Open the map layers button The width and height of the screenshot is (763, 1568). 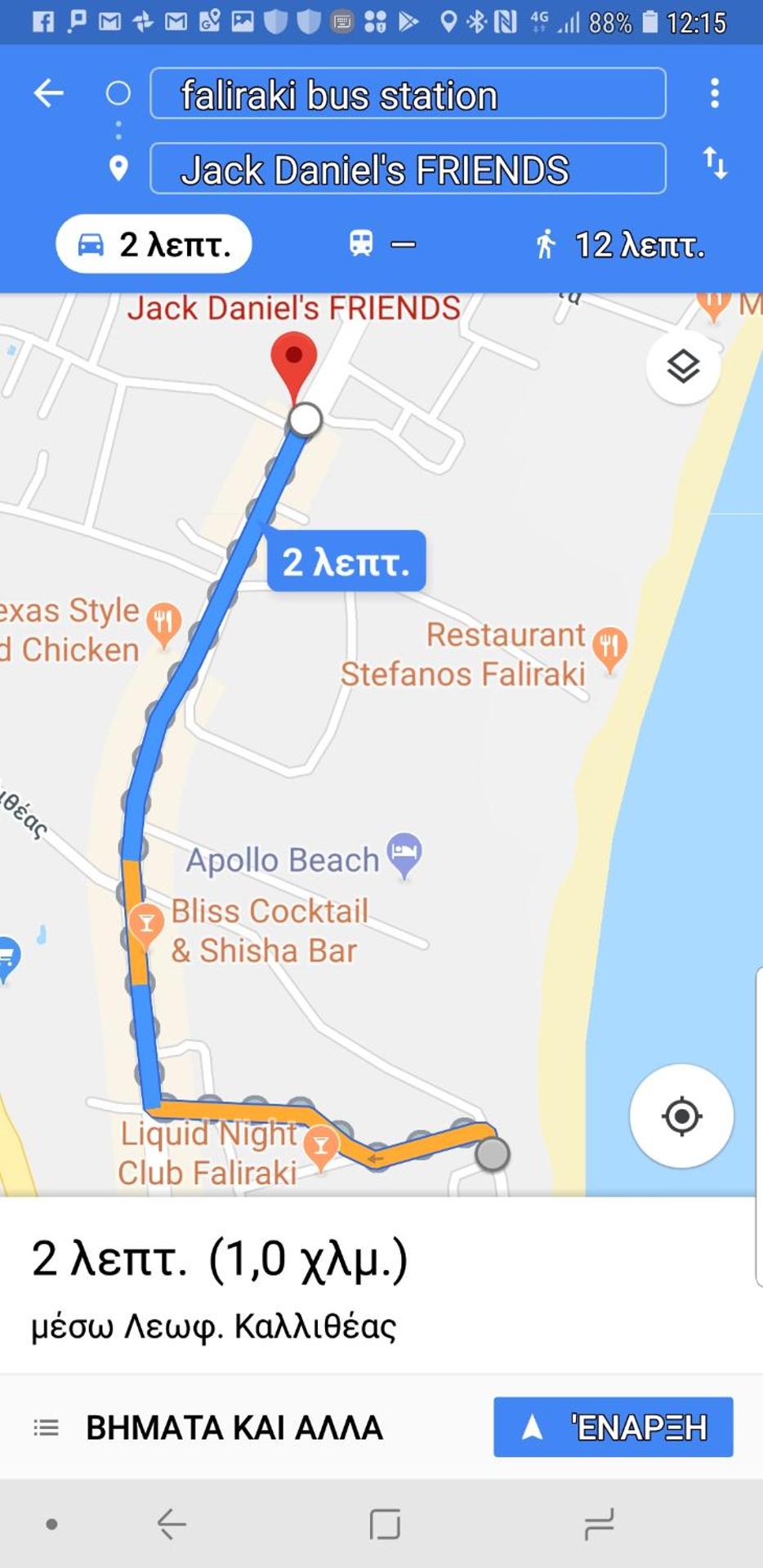683,367
